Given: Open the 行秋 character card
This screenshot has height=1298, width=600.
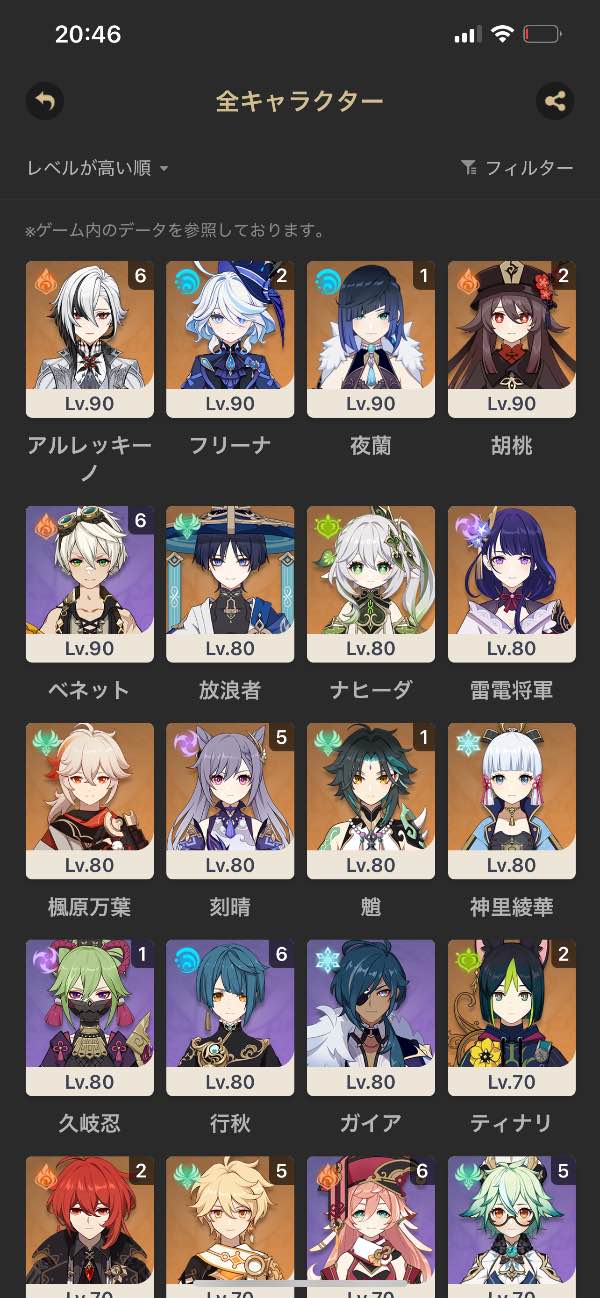Looking at the screenshot, I should [230, 1017].
